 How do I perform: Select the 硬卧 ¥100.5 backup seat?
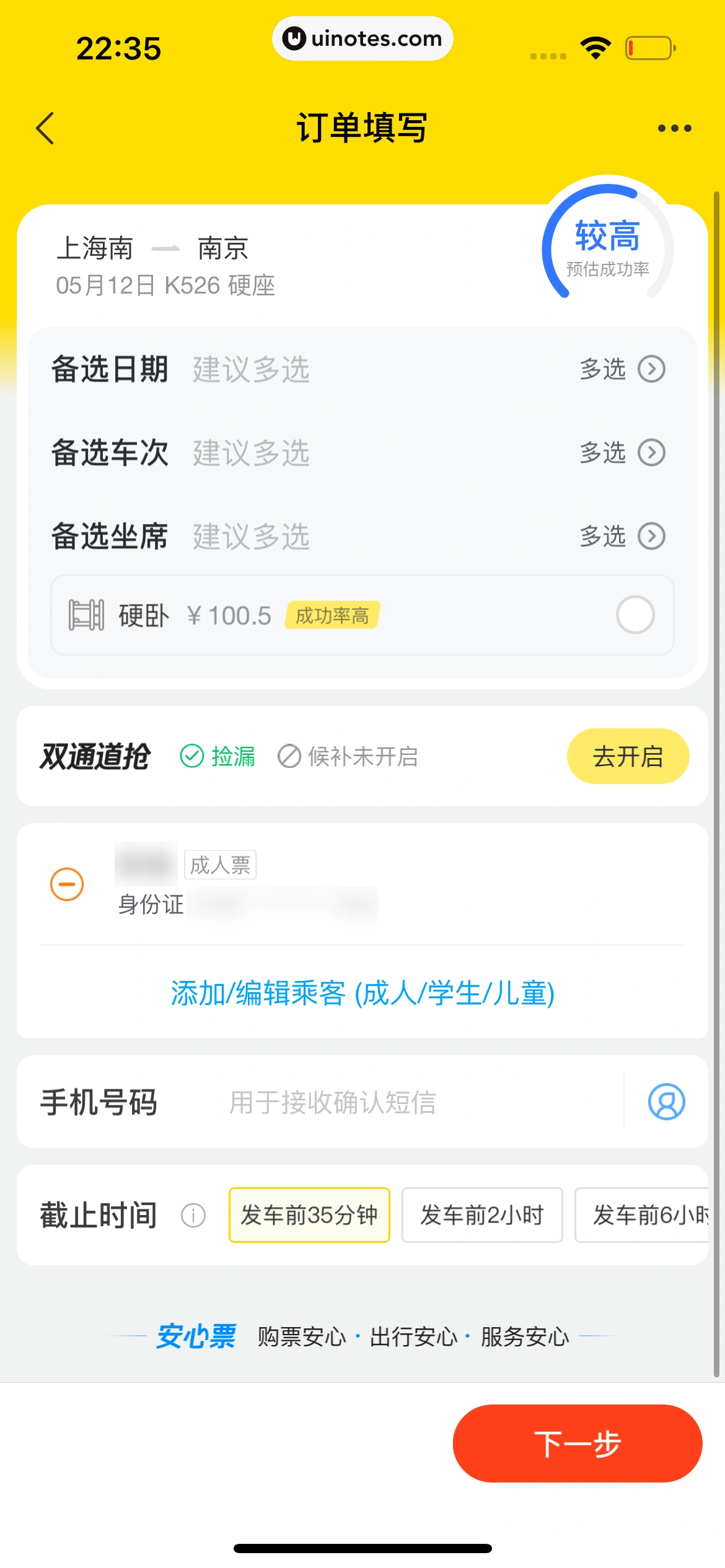(x=635, y=615)
